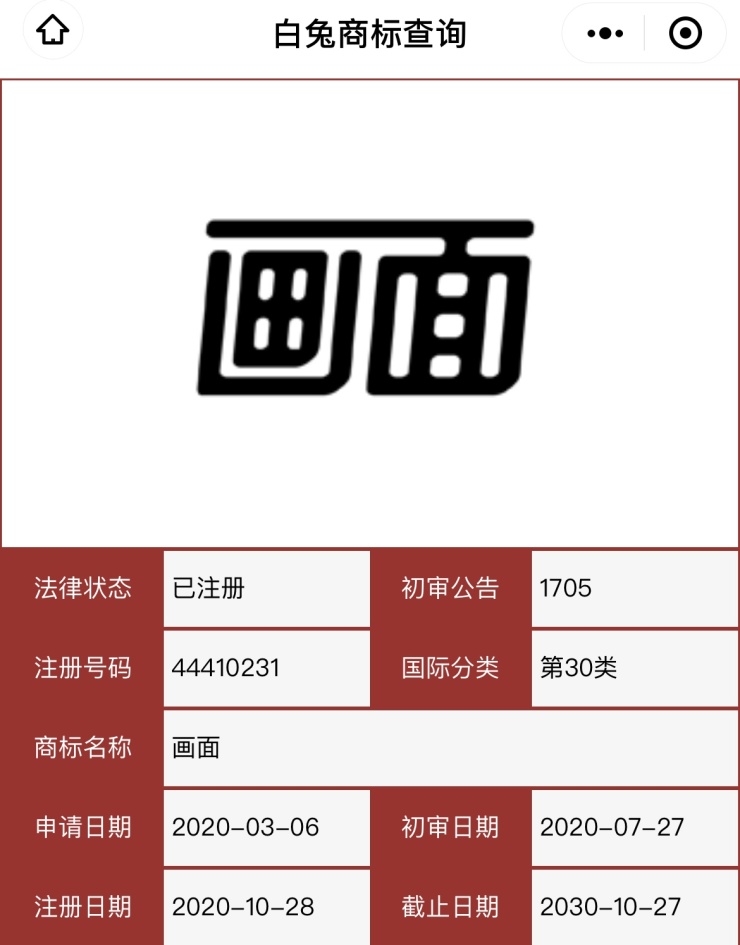Close the mini program with the circle button

(685, 34)
